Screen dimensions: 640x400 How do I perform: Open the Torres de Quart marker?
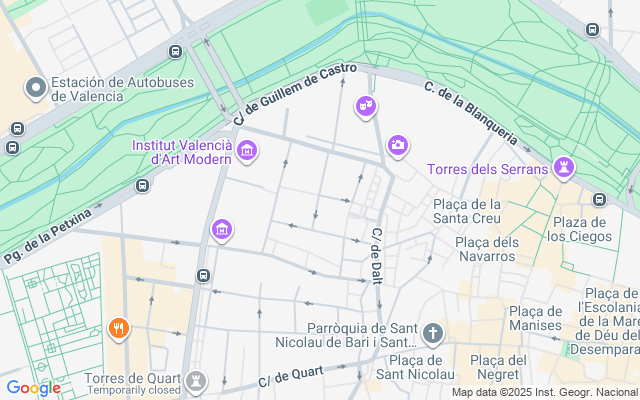coord(196,382)
